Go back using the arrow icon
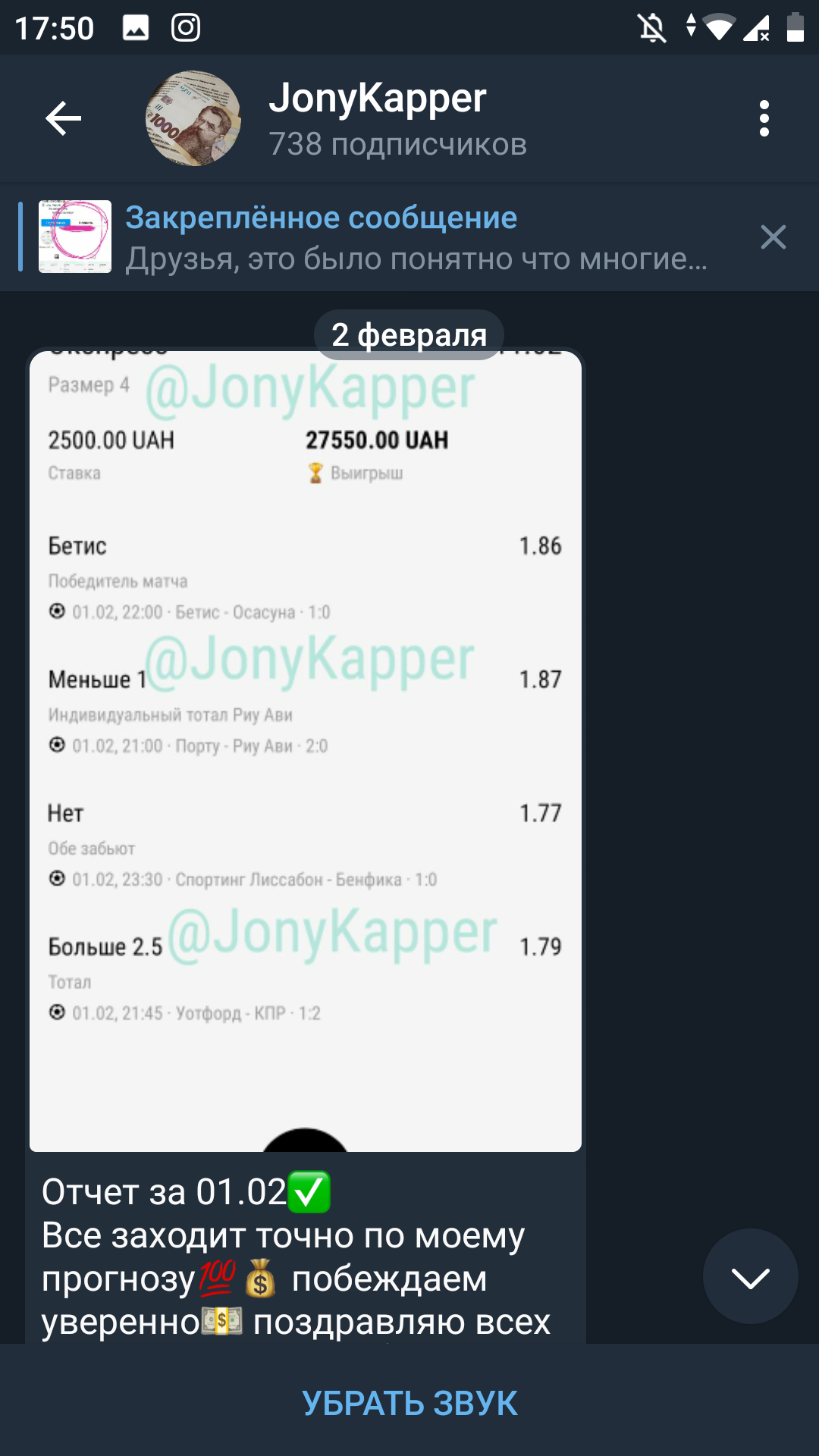The image size is (819, 1456). (63, 118)
